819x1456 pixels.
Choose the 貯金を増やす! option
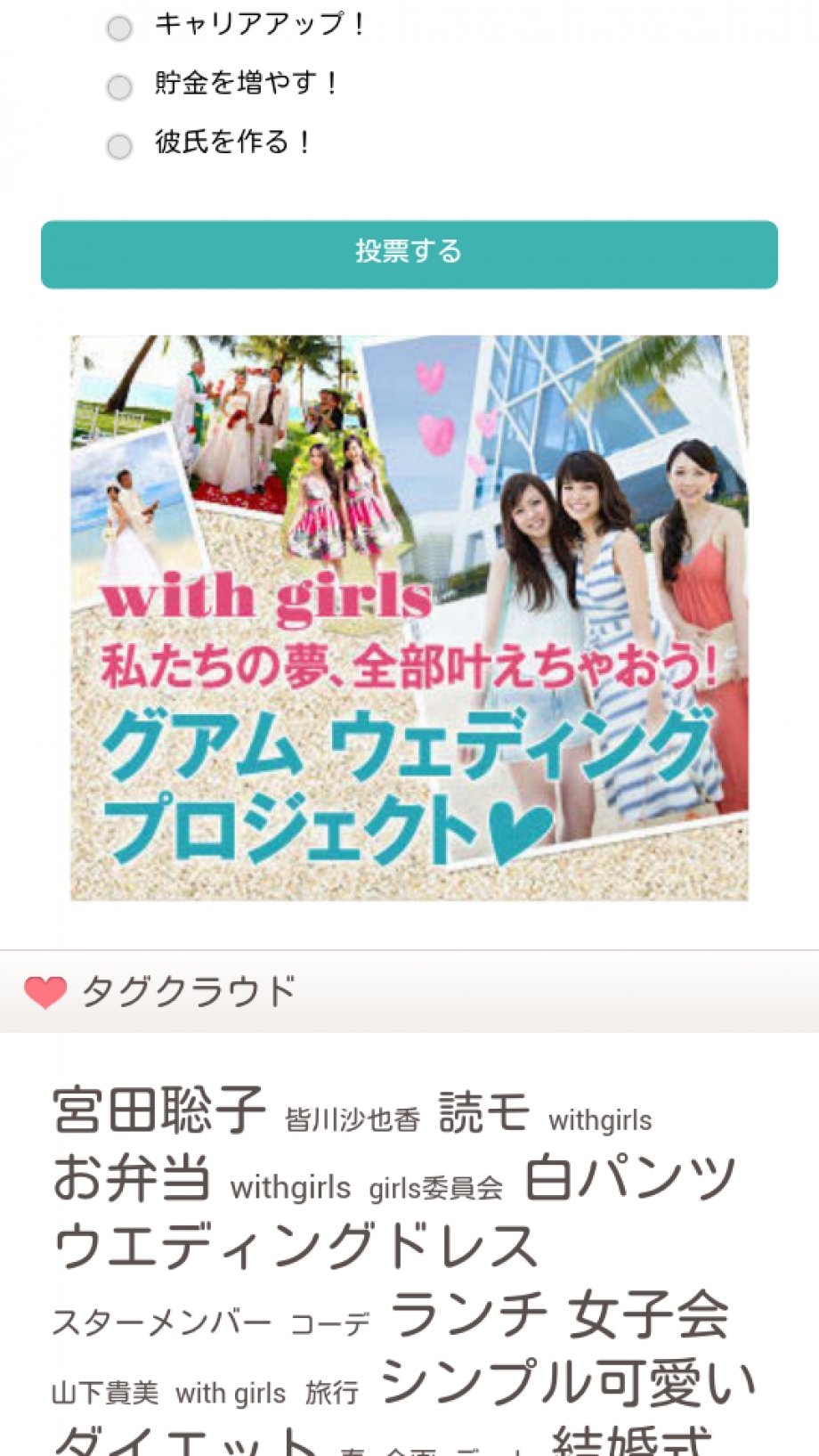point(119,87)
